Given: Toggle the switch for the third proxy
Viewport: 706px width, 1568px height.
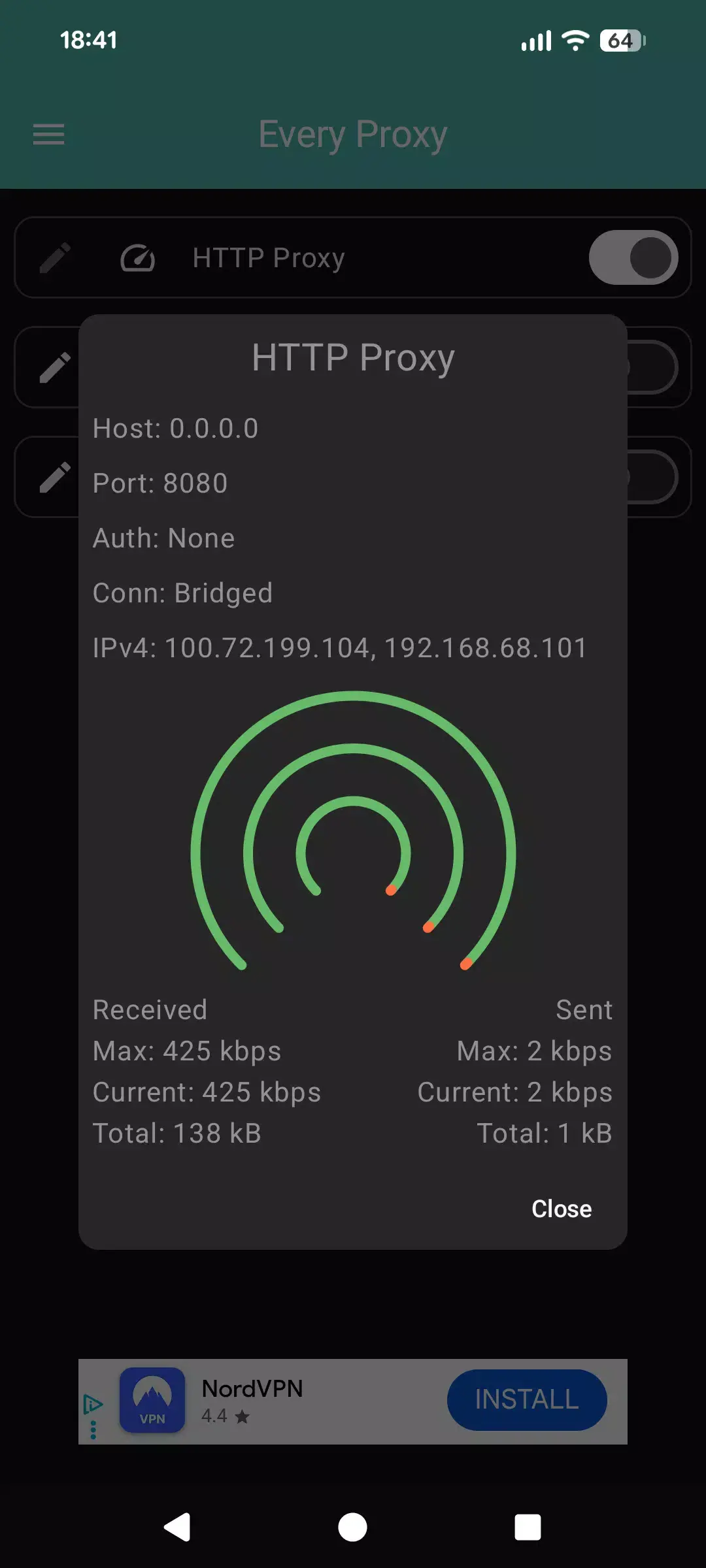Looking at the screenshot, I should (x=647, y=476).
